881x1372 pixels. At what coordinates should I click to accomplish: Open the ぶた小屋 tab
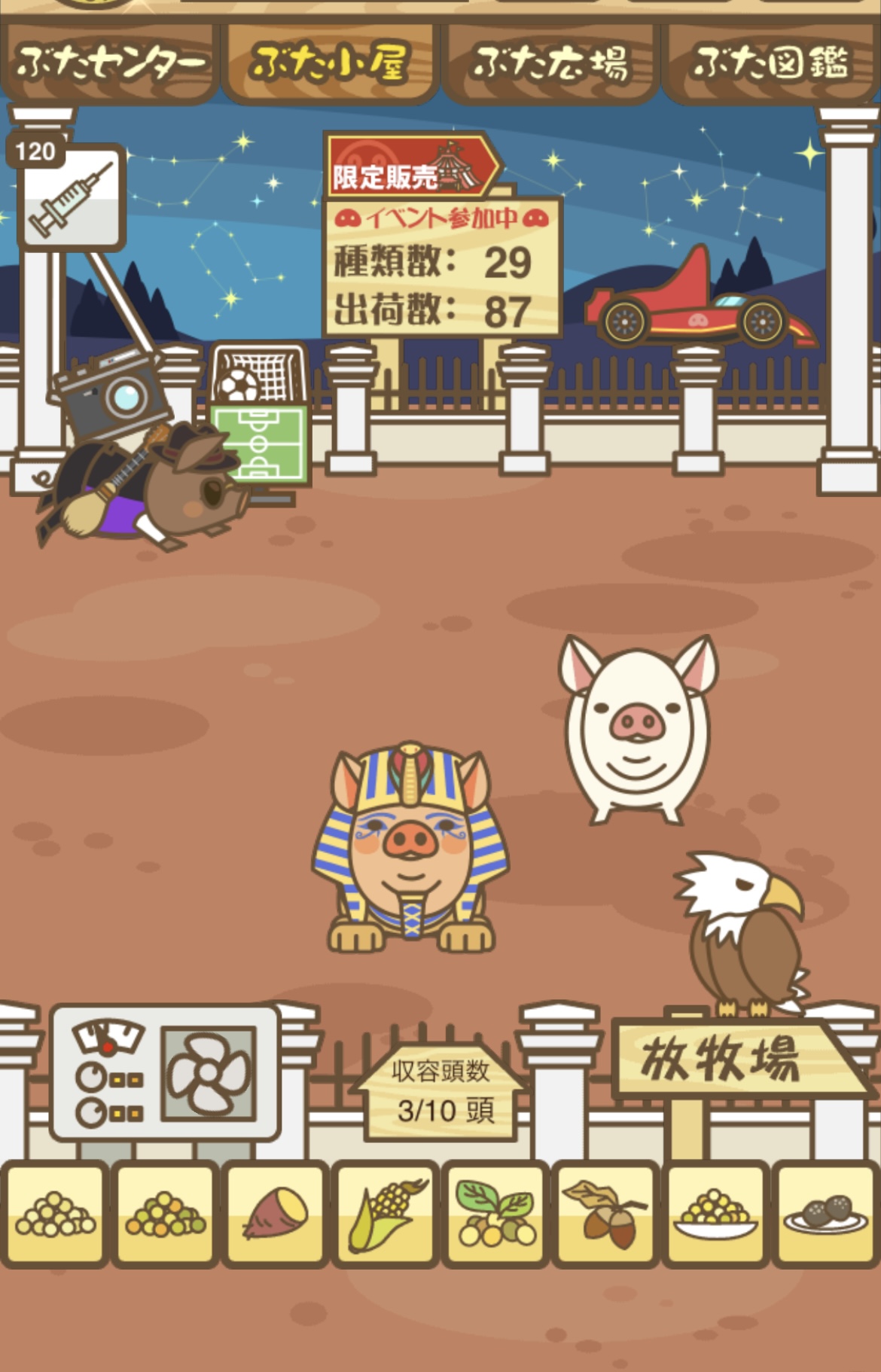(330, 63)
